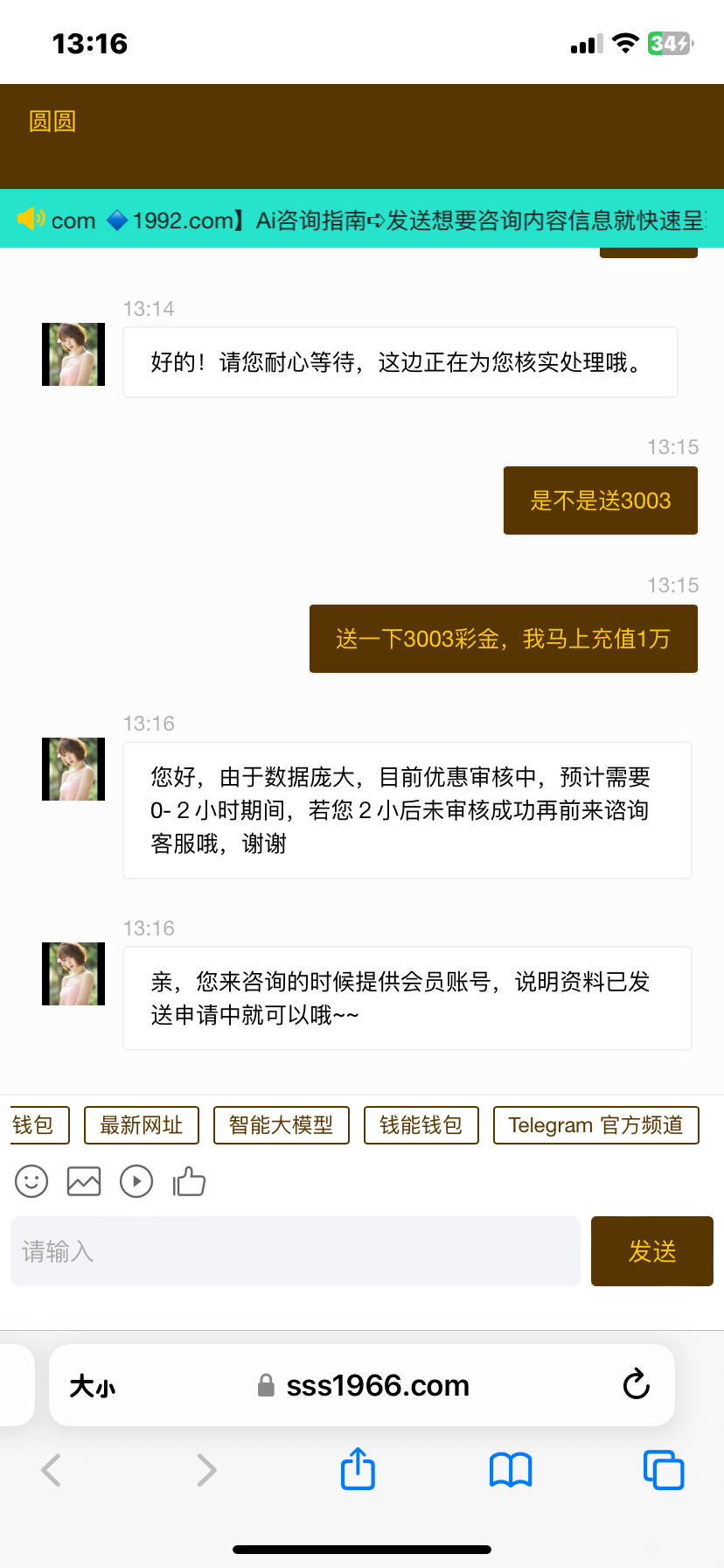Tap the video play icon in the toolbar

(x=136, y=1181)
